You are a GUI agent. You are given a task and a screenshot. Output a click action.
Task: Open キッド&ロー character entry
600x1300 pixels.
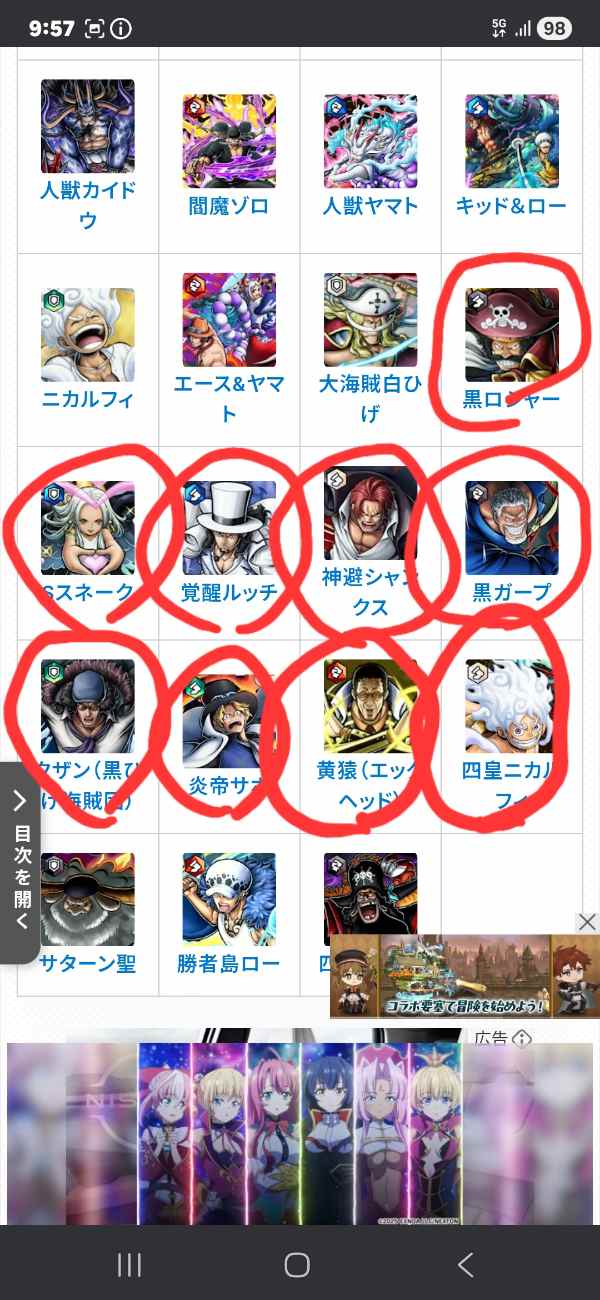coord(511,141)
